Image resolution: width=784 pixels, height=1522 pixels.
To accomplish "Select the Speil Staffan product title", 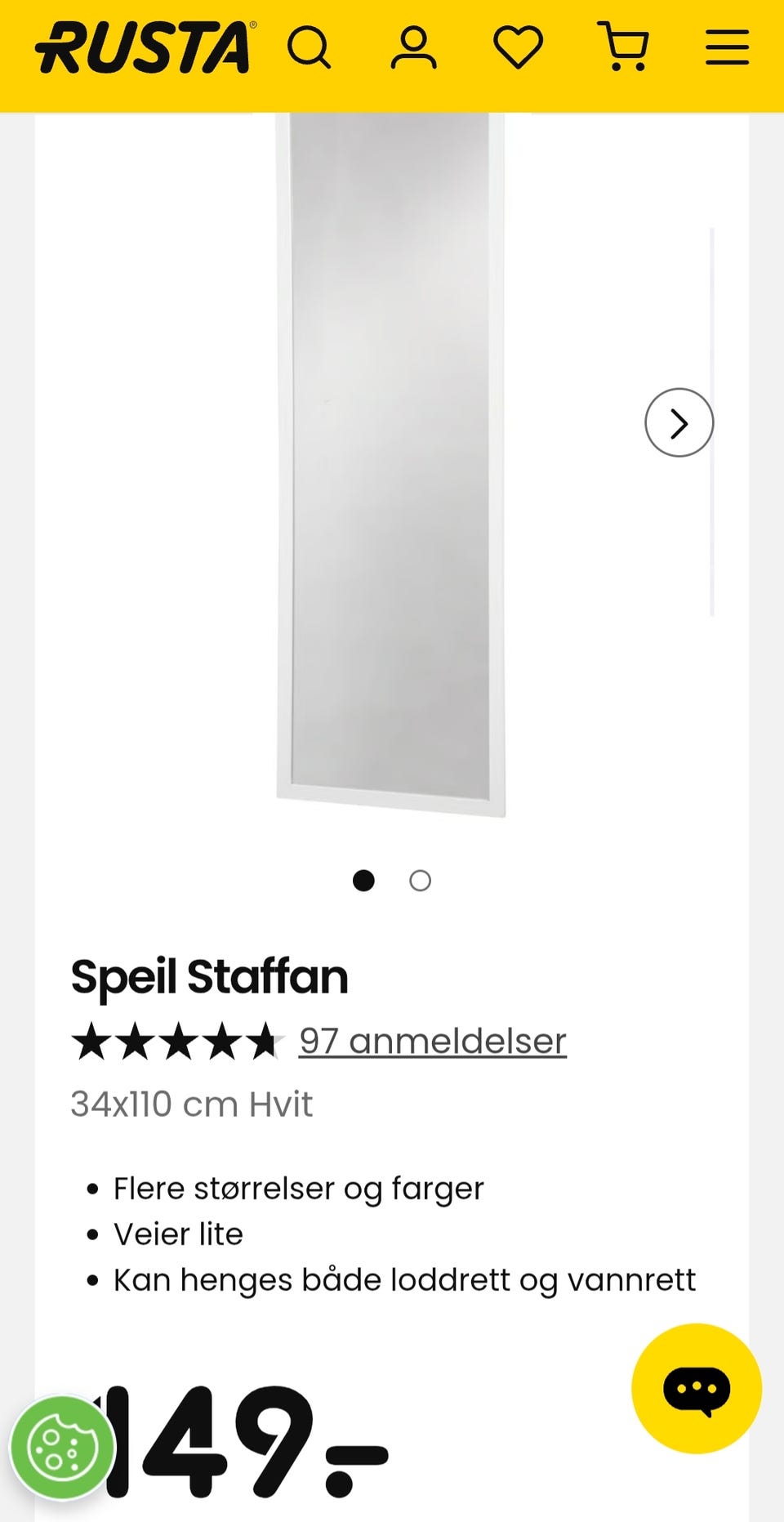I will pyautogui.click(x=209, y=976).
